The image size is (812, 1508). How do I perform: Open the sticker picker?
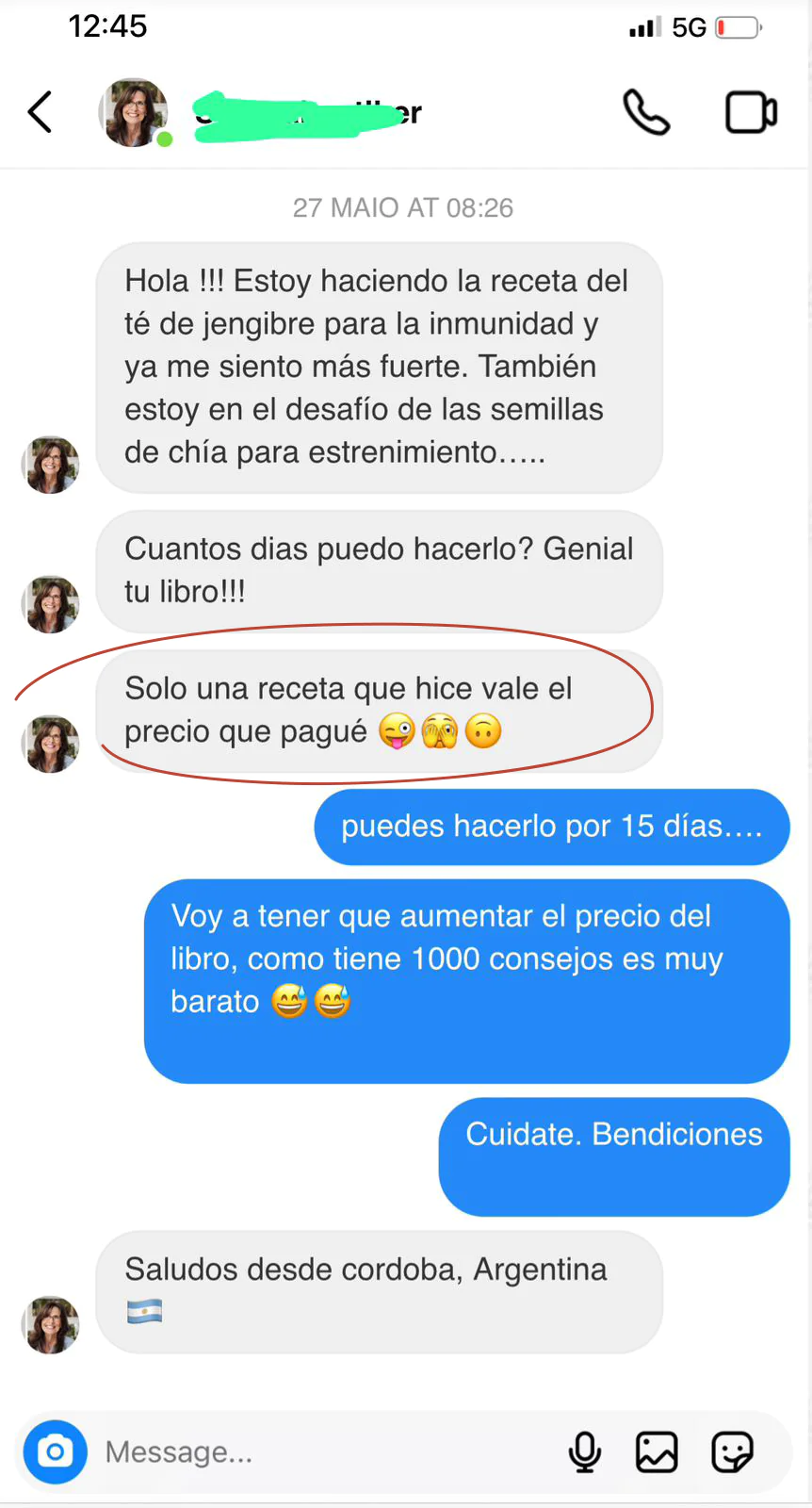pos(733,1451)
